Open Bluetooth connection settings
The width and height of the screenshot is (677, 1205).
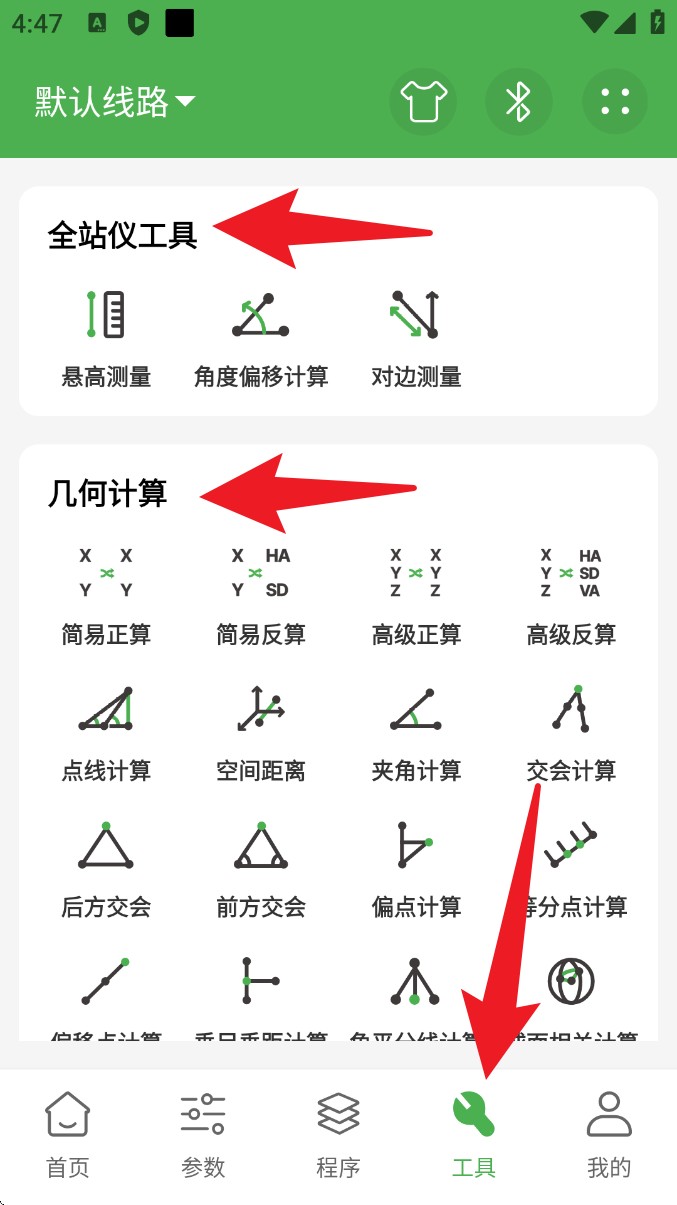518,101
